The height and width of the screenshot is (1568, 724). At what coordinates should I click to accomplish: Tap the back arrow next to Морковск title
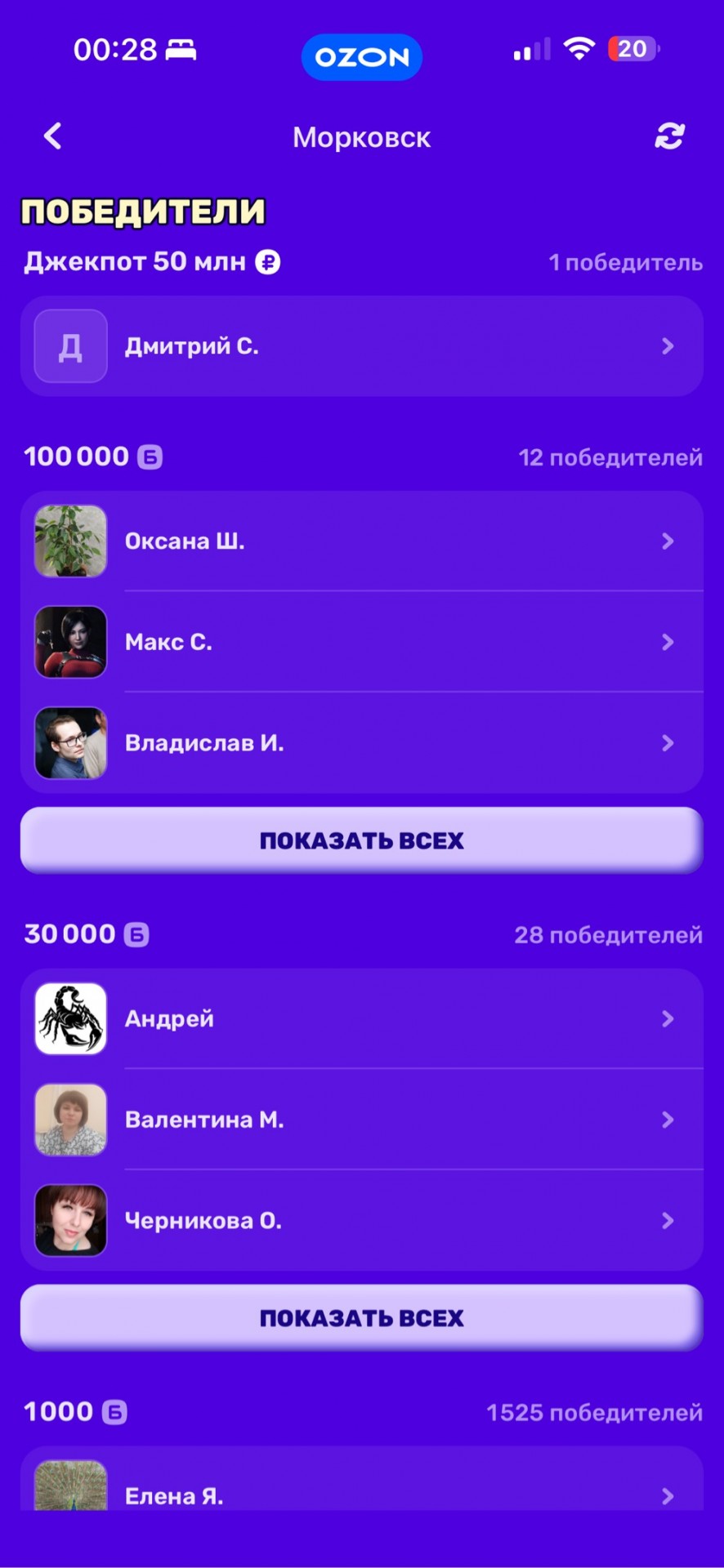(x=52, y=136)
